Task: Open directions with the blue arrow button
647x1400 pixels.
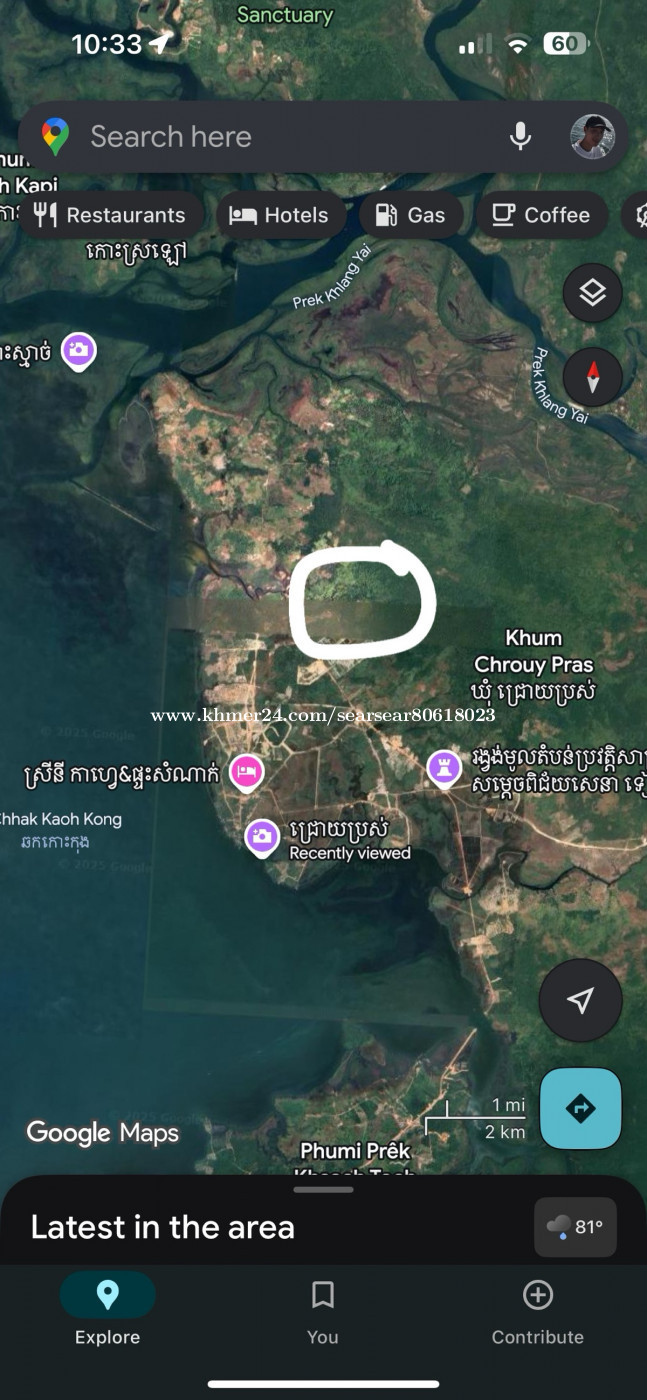Action: pyautogui.click(x=580, y=1108)
